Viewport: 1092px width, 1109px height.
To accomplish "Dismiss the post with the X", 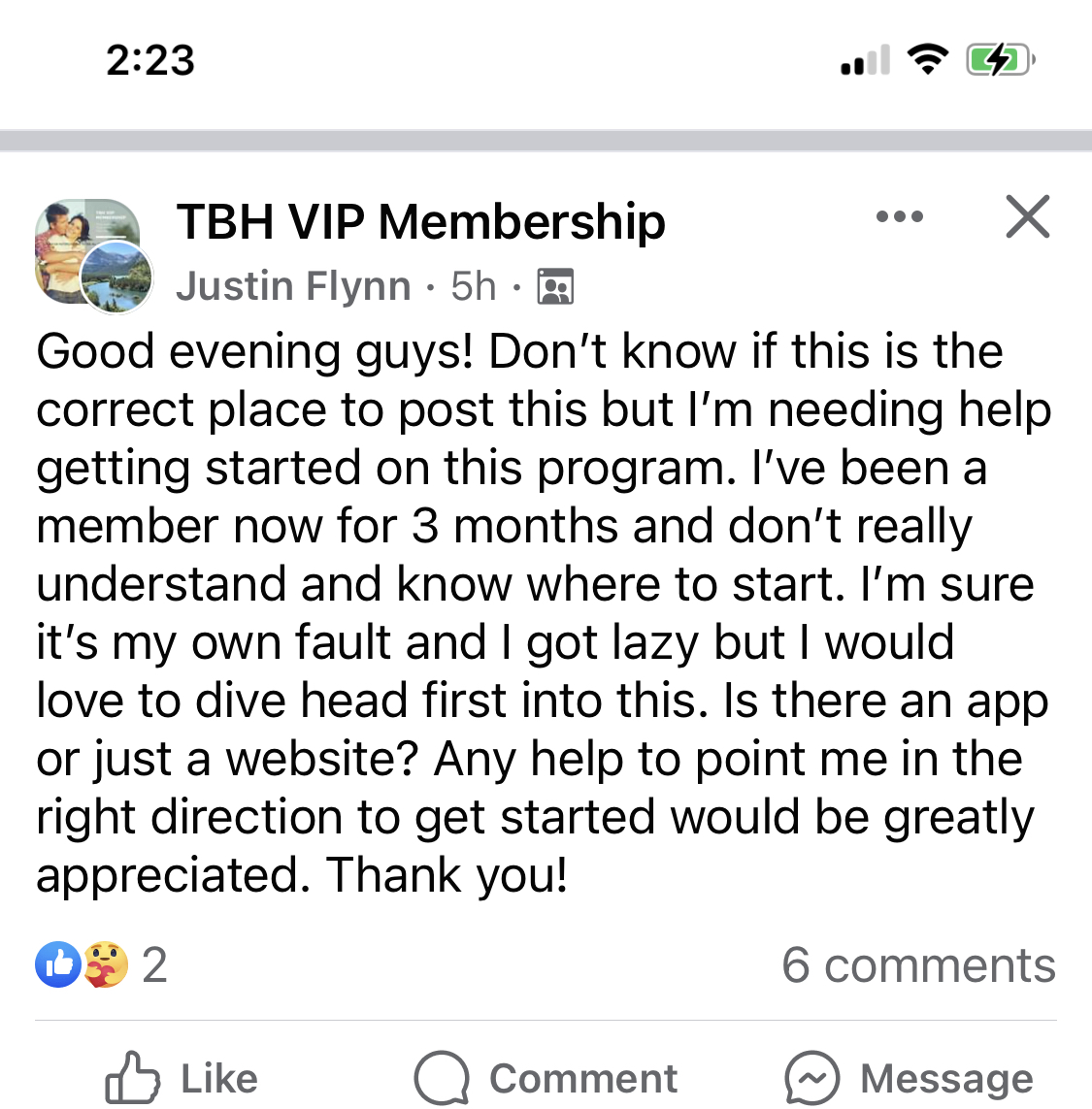I will coord(1028,216).
